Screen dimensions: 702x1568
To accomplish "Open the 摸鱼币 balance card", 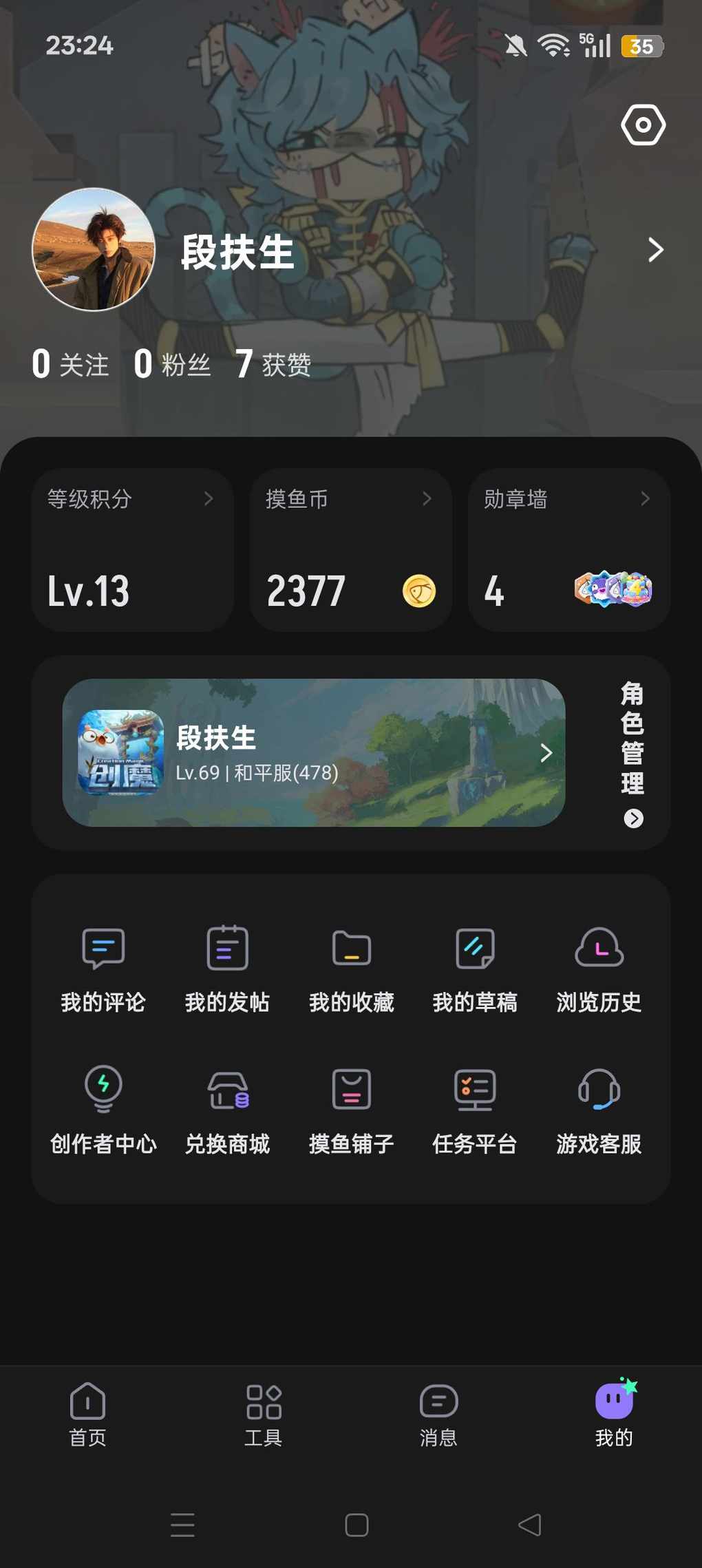I will 350,550.
